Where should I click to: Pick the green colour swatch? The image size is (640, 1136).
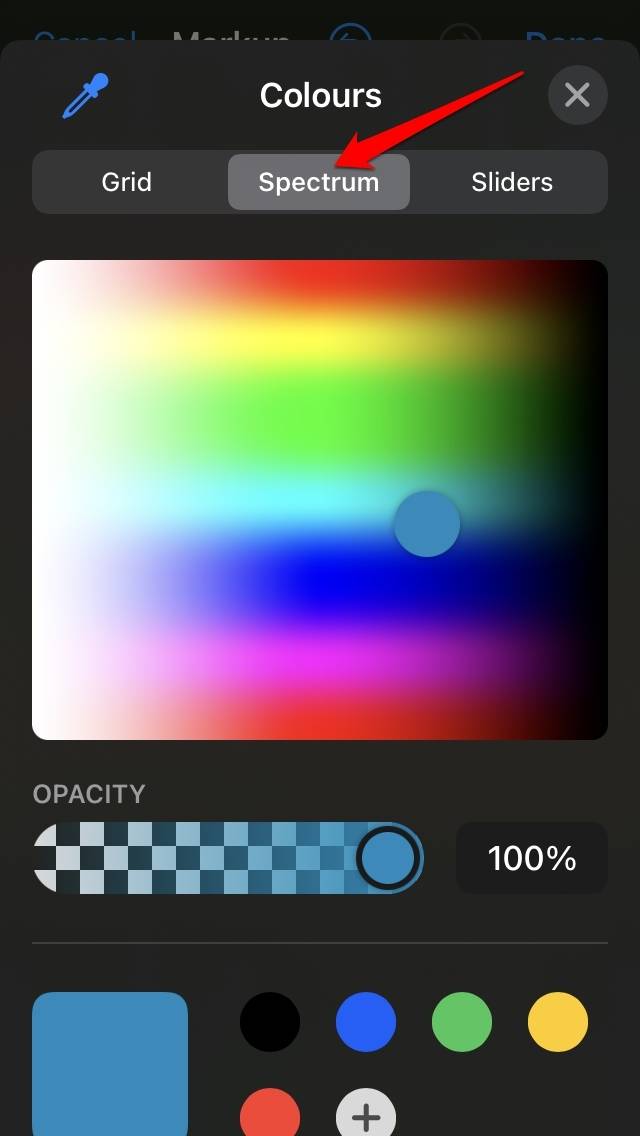pos(462,1022)
